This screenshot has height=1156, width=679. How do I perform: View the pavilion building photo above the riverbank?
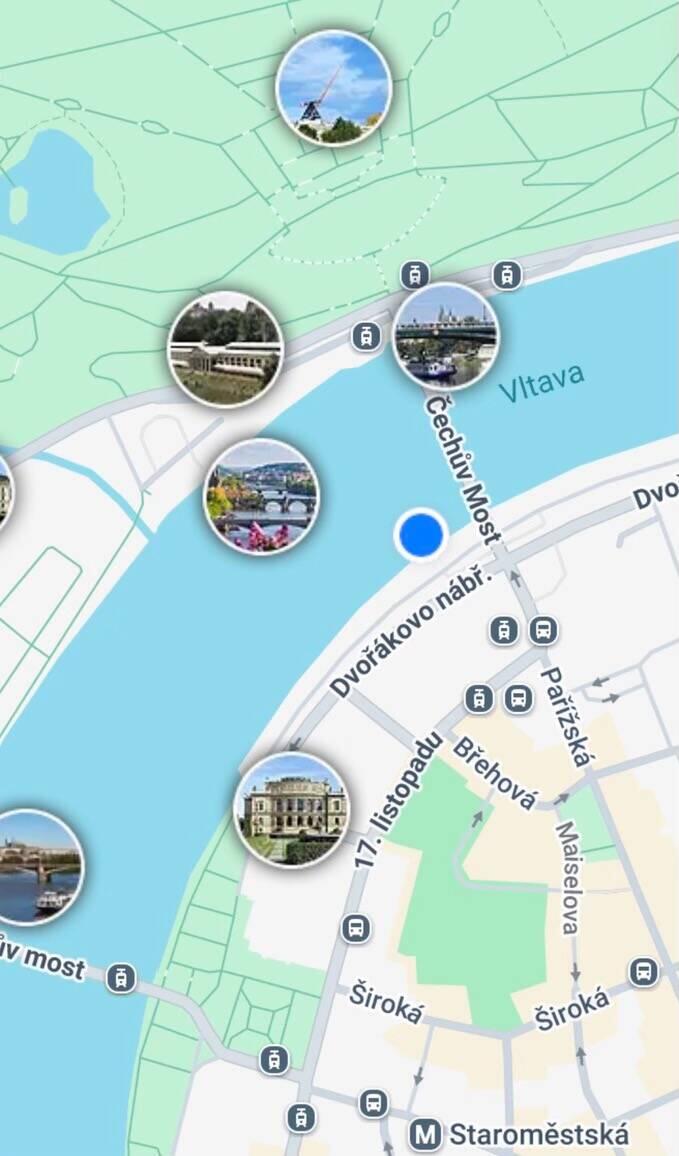(225, 349)
